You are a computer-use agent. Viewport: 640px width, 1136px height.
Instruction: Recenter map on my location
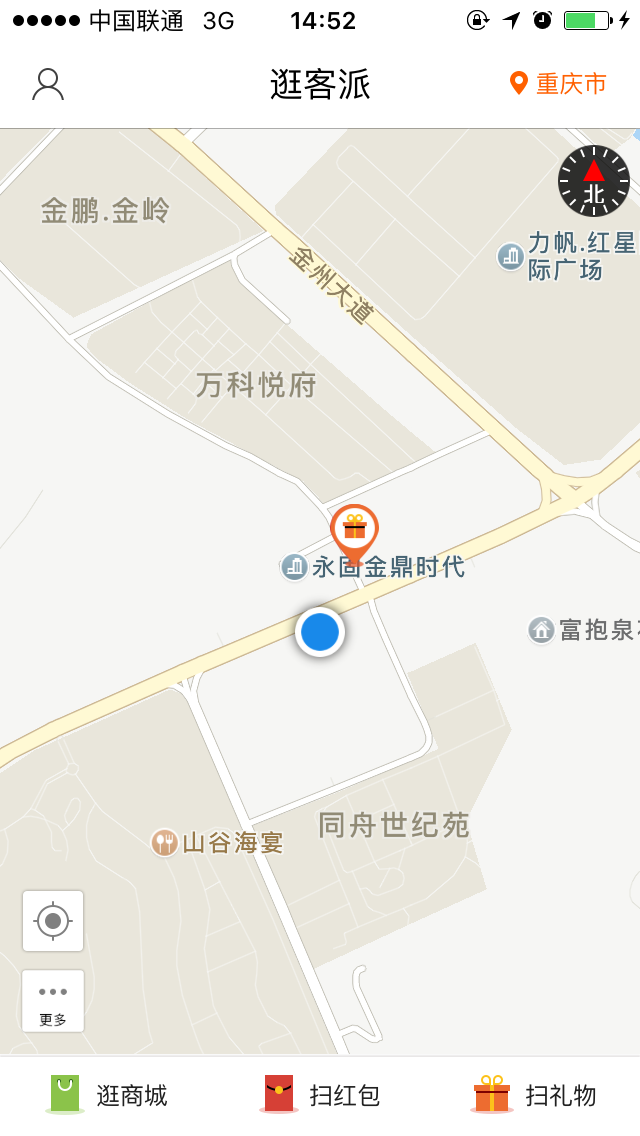53,921
